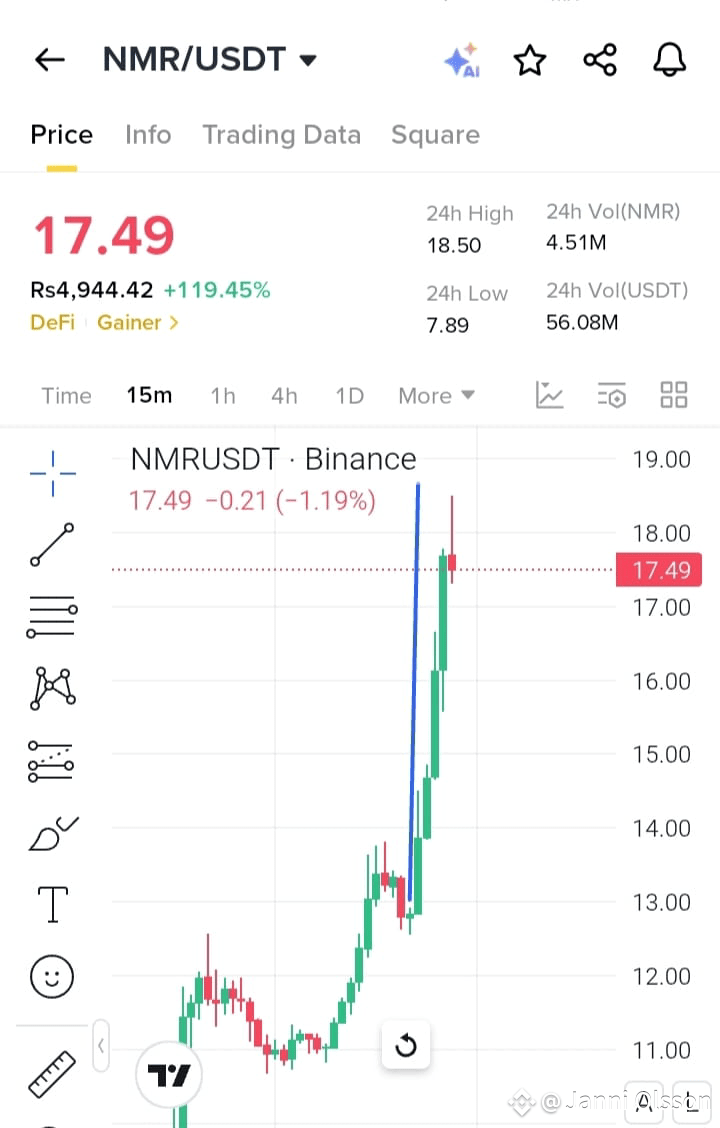Screen dimensions: 720x1128
Task: Select the text annotation tool
Action: click(x=51, y=904)
